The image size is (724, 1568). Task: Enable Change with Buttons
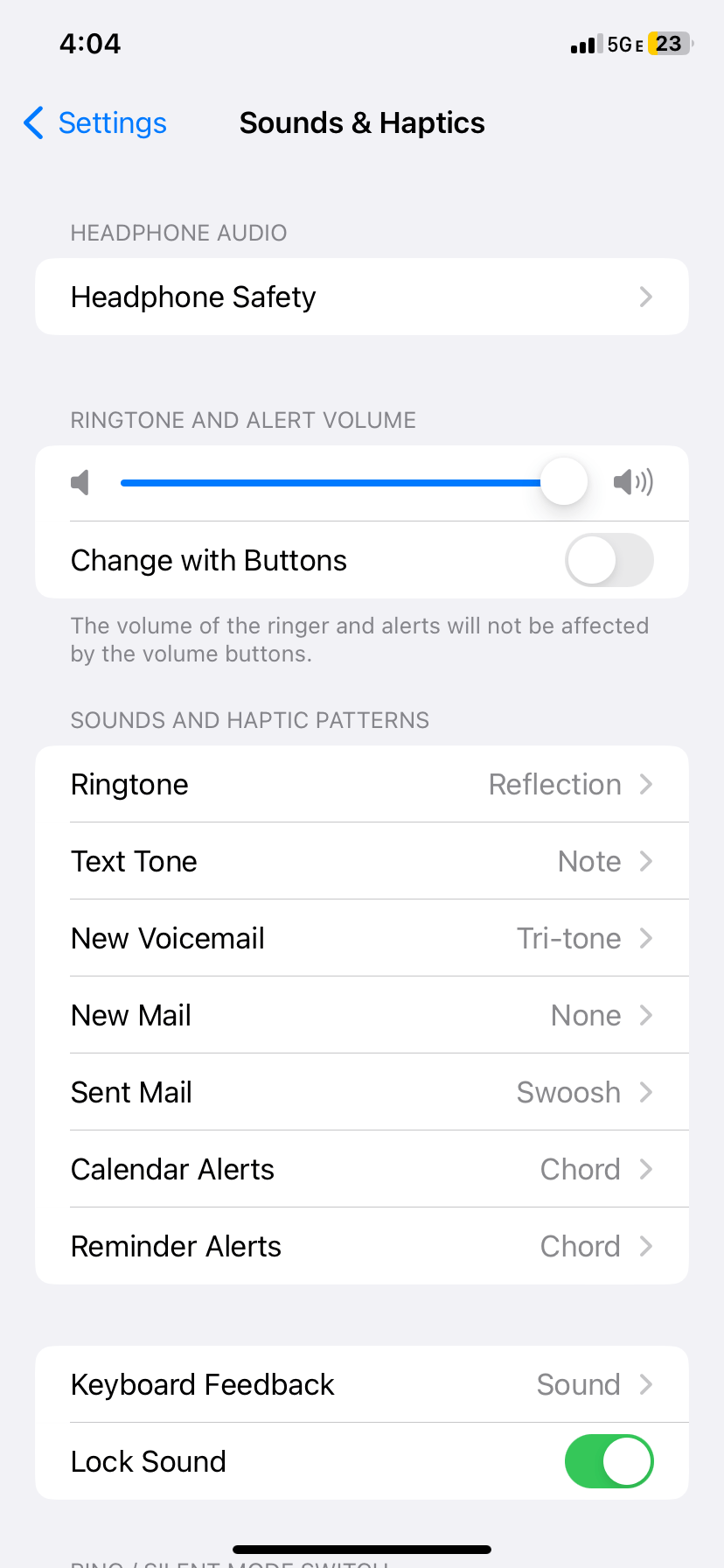pos(609,560)
